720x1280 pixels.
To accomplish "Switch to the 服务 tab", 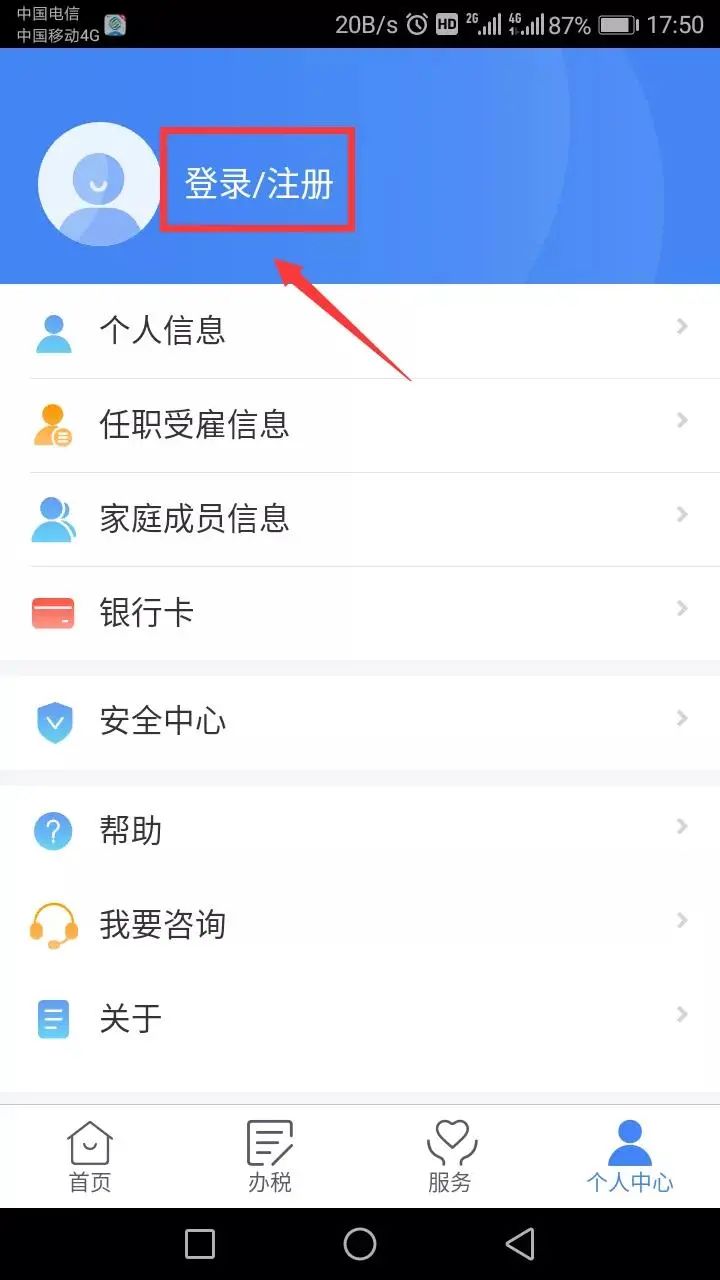I will pos(450,1156).
